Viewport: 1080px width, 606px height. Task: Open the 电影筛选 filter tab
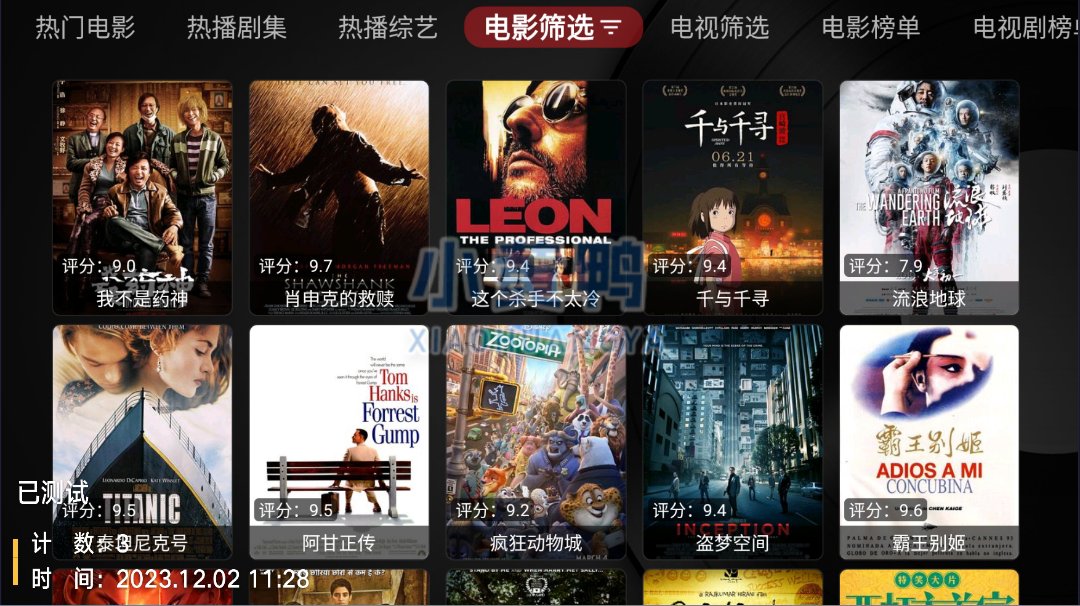point(553,28)
